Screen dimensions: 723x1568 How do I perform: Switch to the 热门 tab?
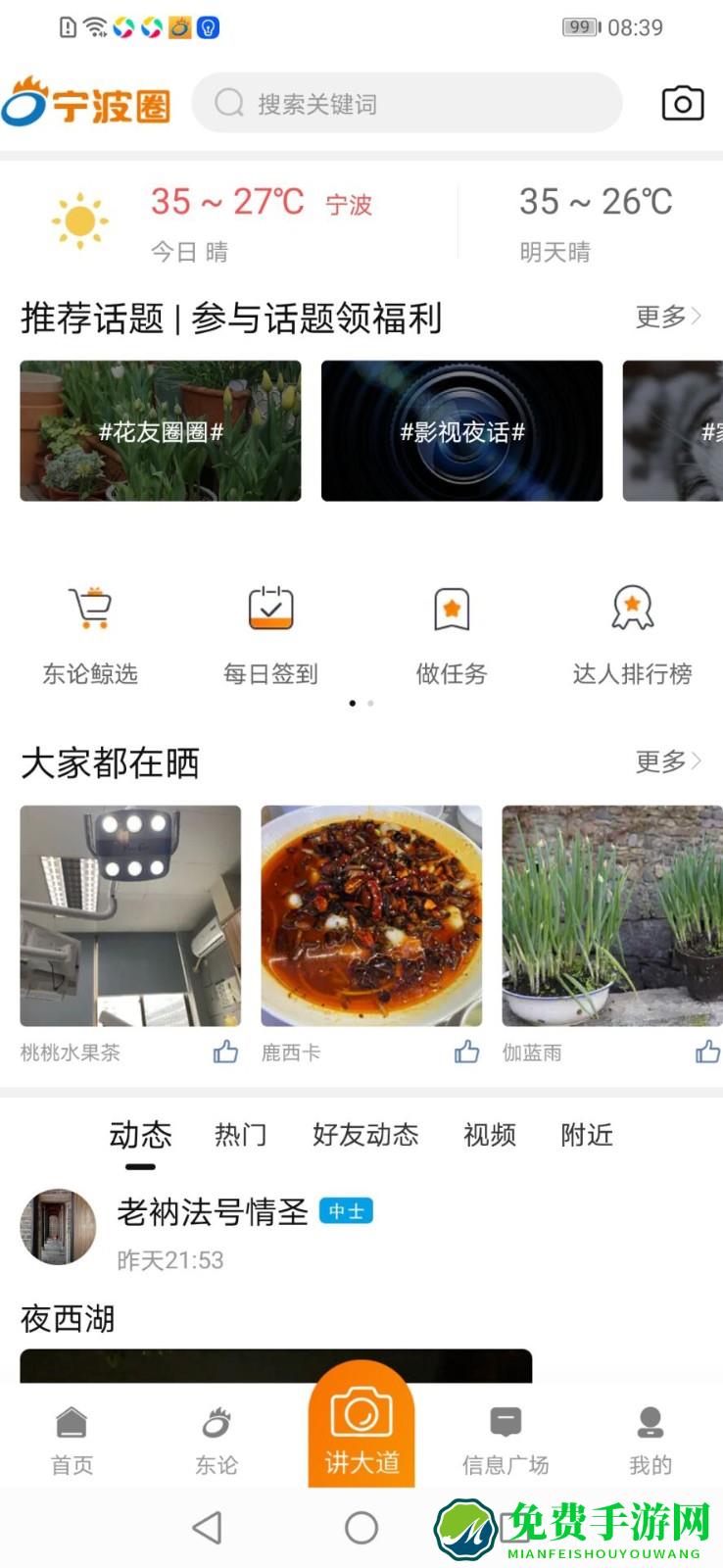[x=240, y=1135]
